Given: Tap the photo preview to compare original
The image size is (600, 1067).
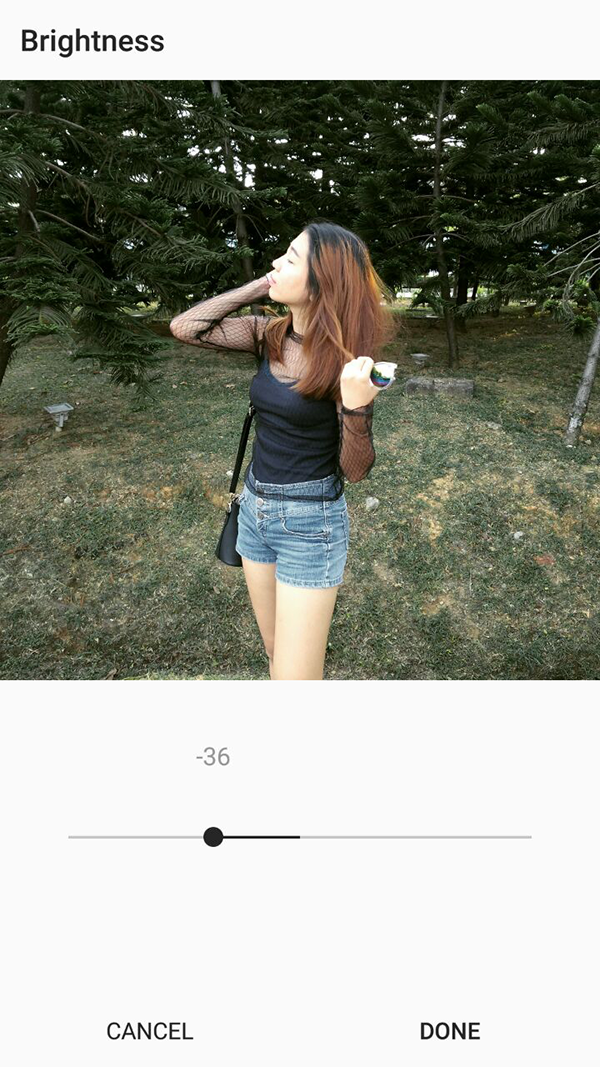Looking at the screenshot, I should (x=300, y=380).
